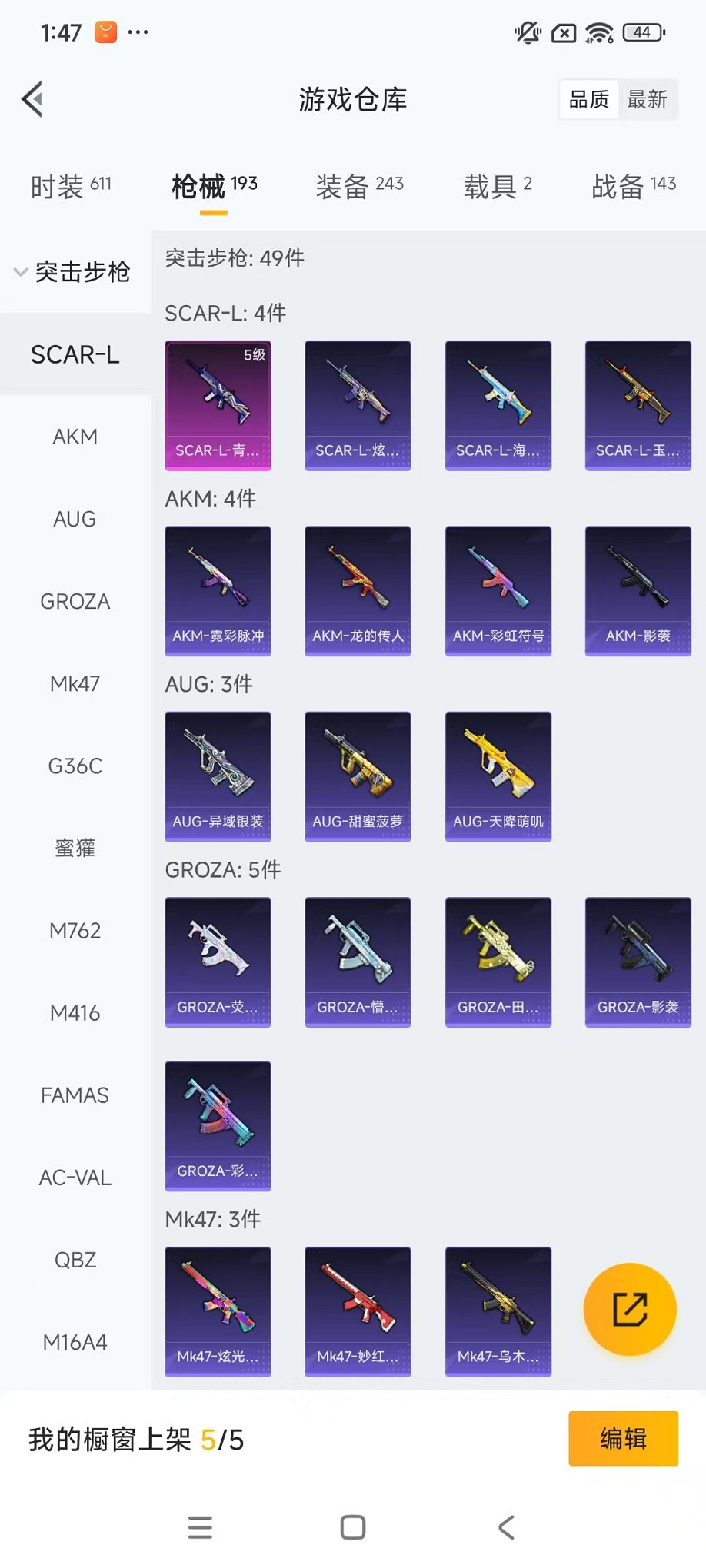
Task: Tap 编辑 to edit showcase items
Action: 623,1438
